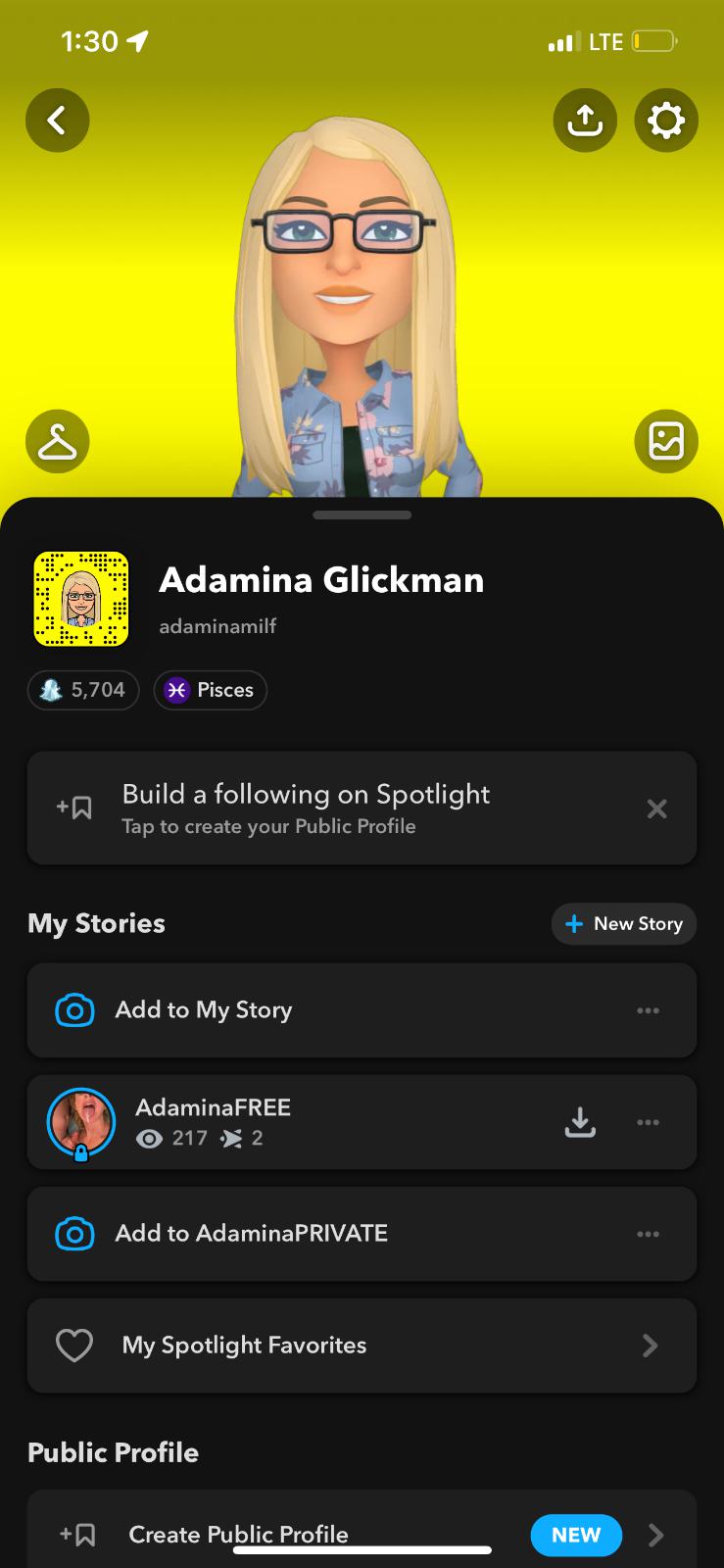
Task: Change Bitmoji outfit with hanger icon
Action: (x=58, y=442)
